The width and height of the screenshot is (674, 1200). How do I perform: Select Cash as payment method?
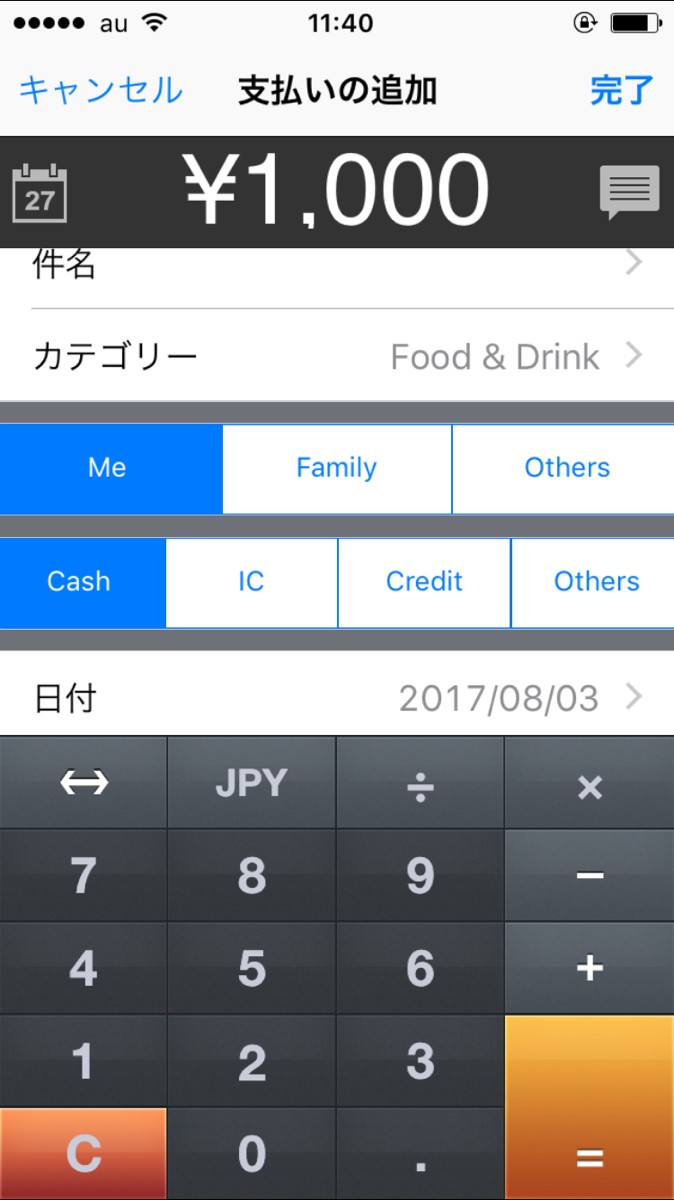80,582
